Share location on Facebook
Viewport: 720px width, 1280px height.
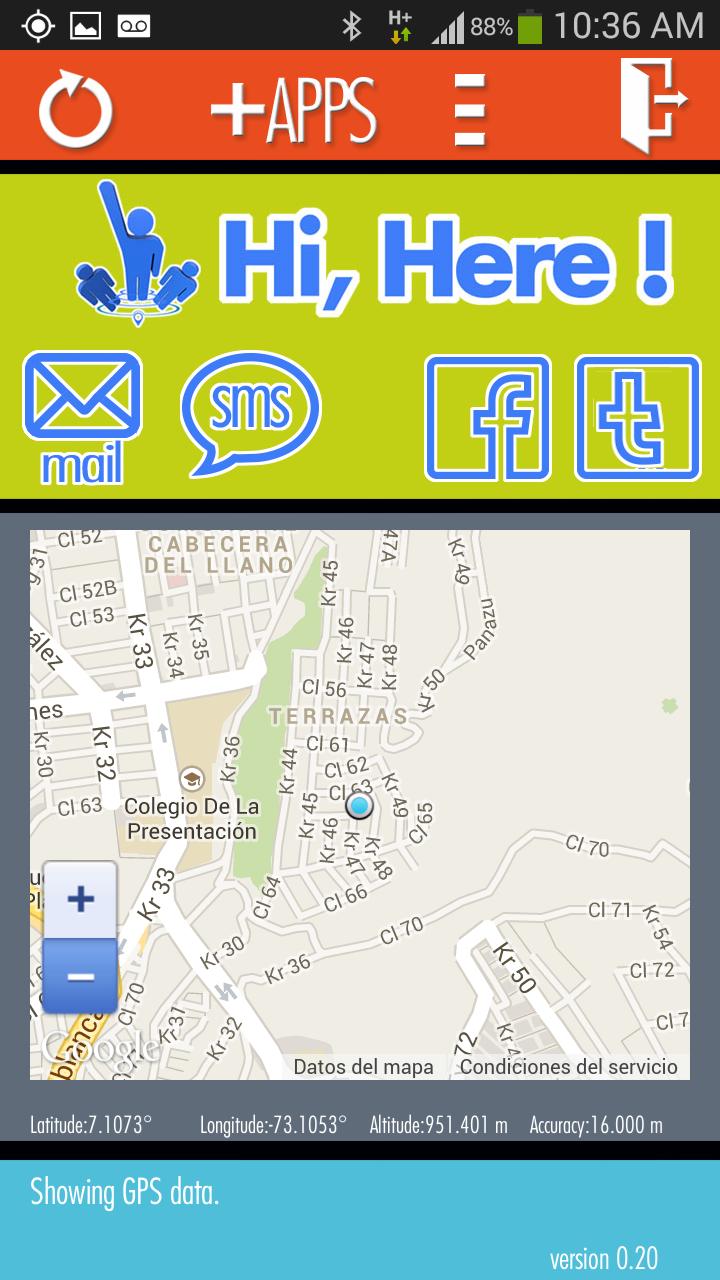pos(488,417)
